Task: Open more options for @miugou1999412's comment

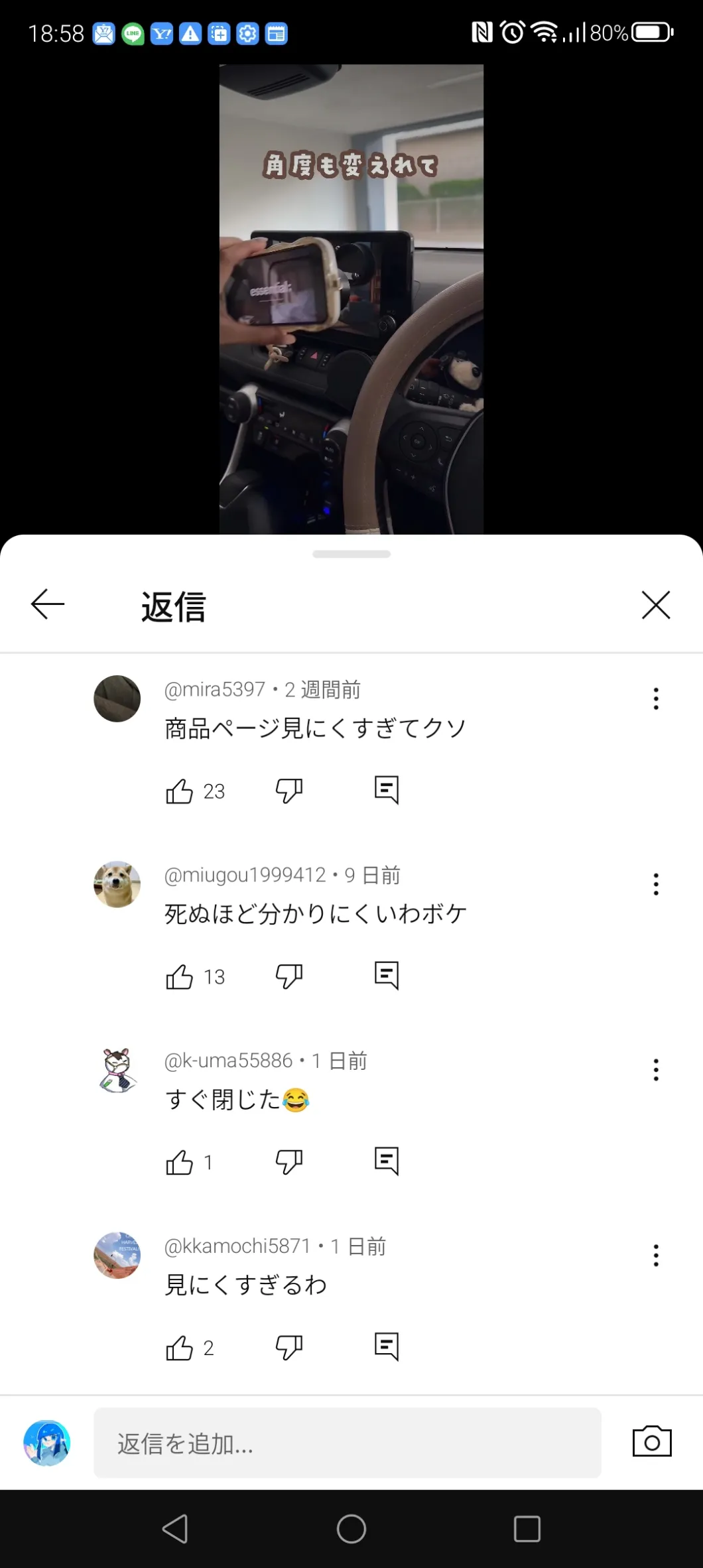Action: click(x=655, y=885)
